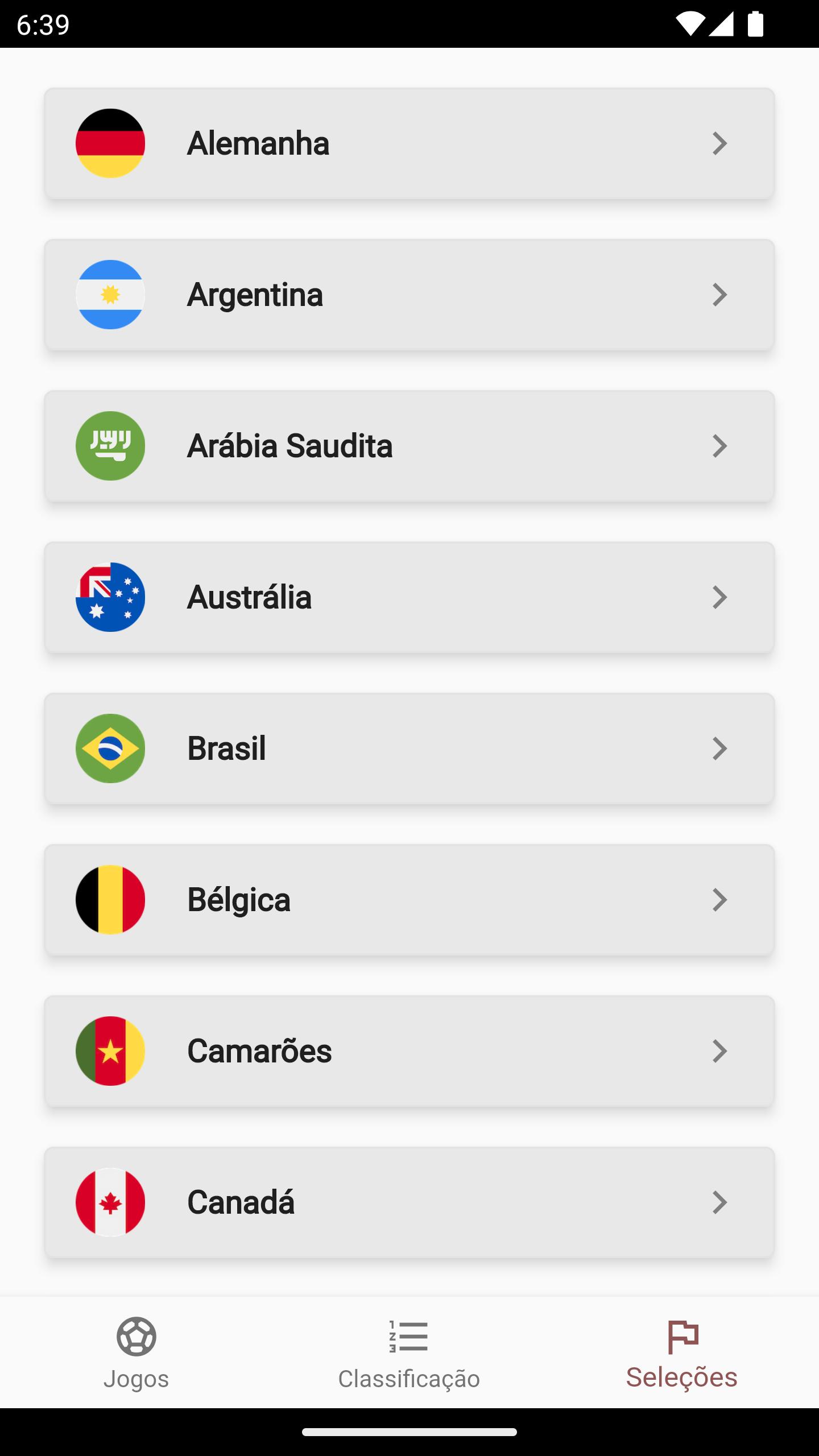View the Brasil team page
The image size is (819, 1456).
pyautogui.click(x=409, y=748)
